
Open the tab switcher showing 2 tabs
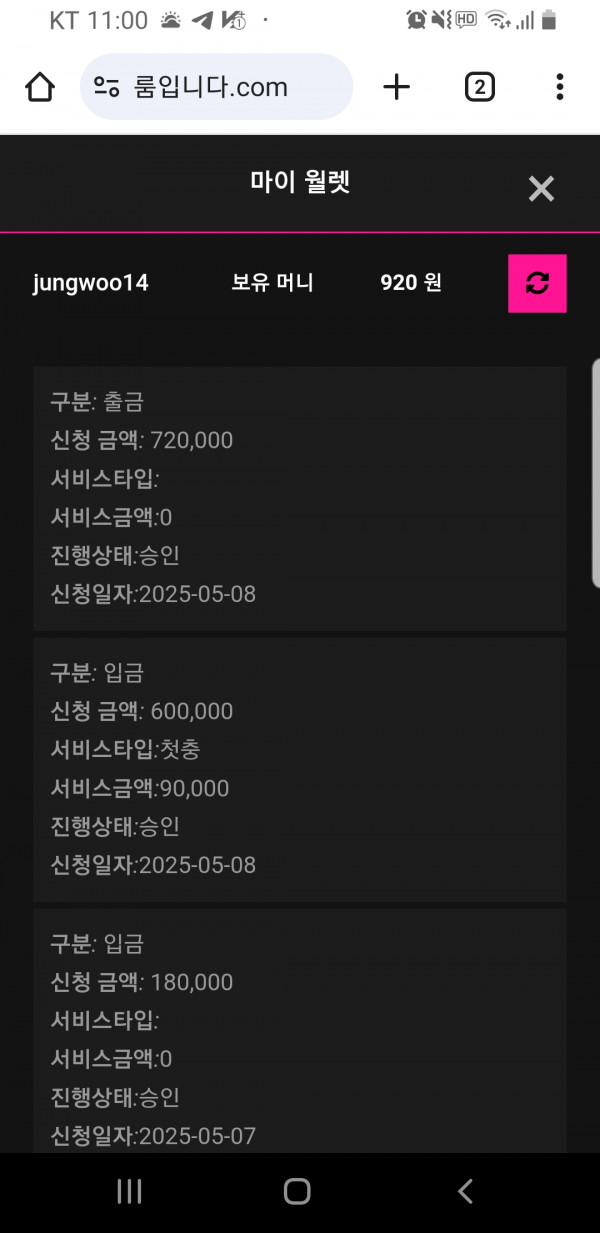click(x=480, y=87)
